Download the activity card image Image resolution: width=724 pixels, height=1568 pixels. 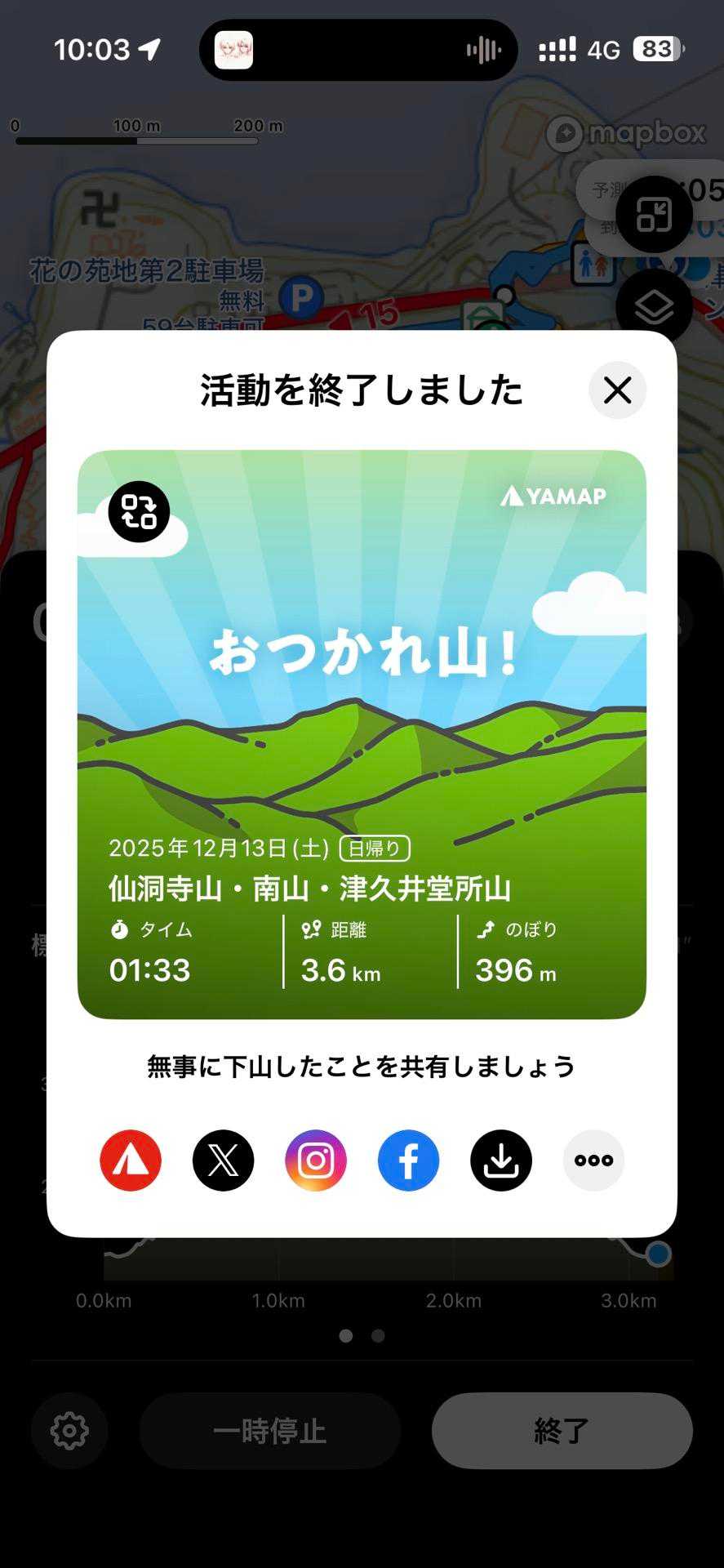click(501, 1160)
